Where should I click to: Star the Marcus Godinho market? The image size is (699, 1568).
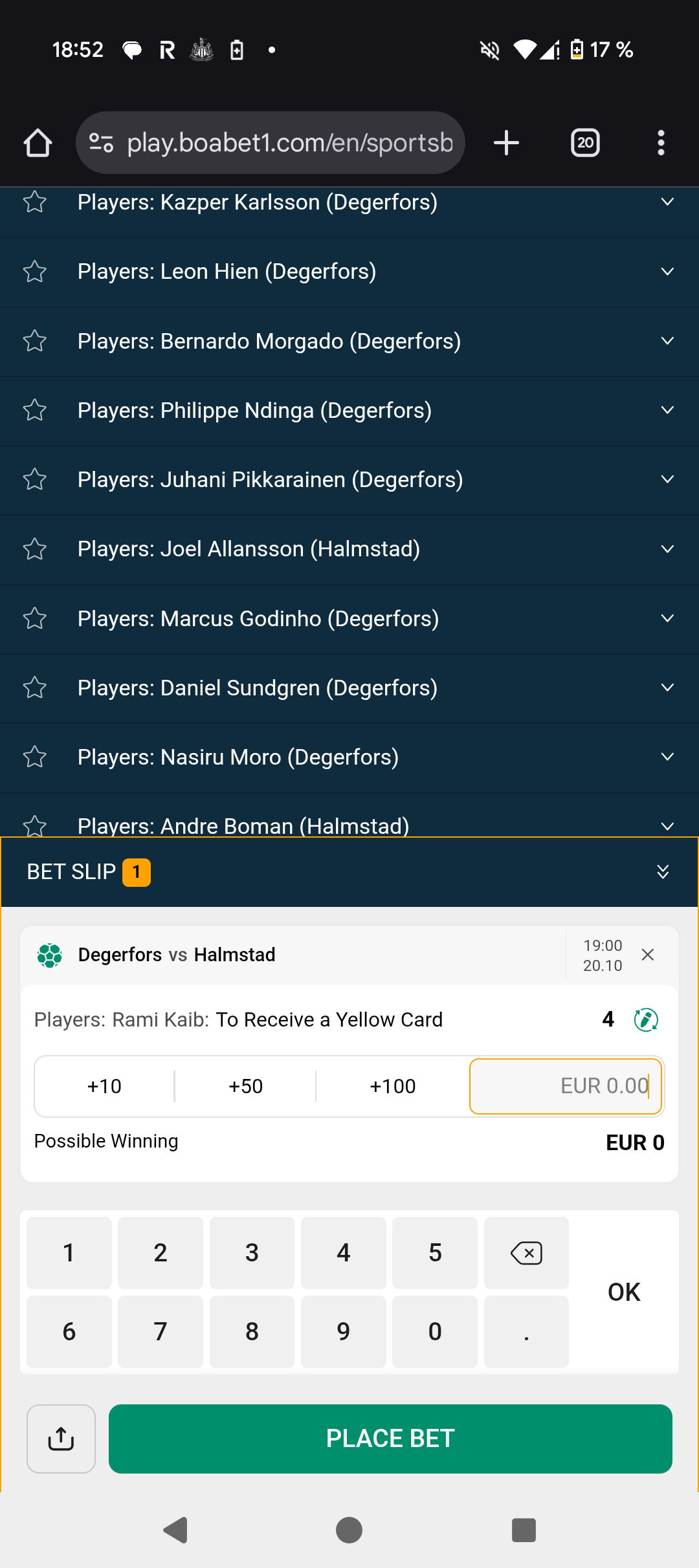pyautogui.click(x=35, y=618)
